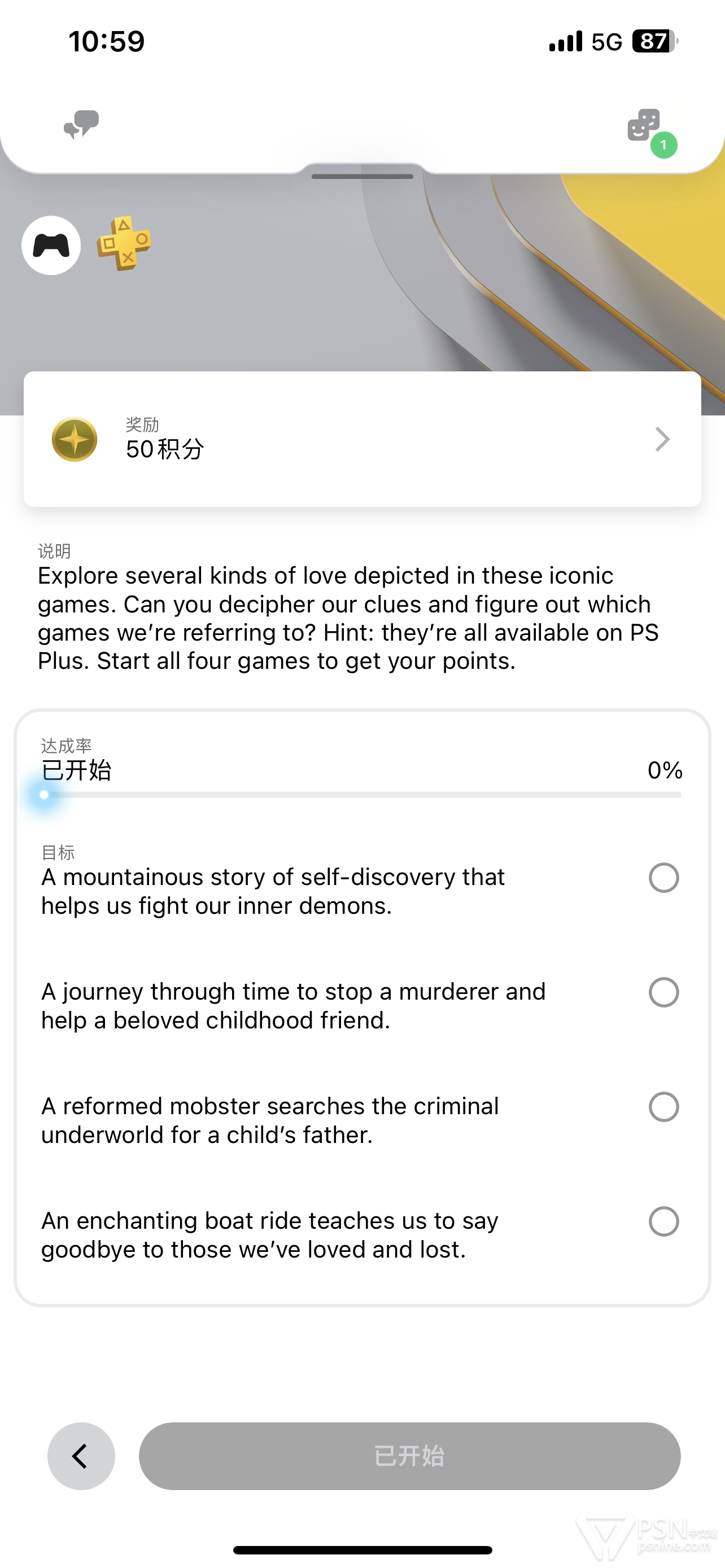
Task: Open the 50积分 reward card
Action: pos(362,439)
